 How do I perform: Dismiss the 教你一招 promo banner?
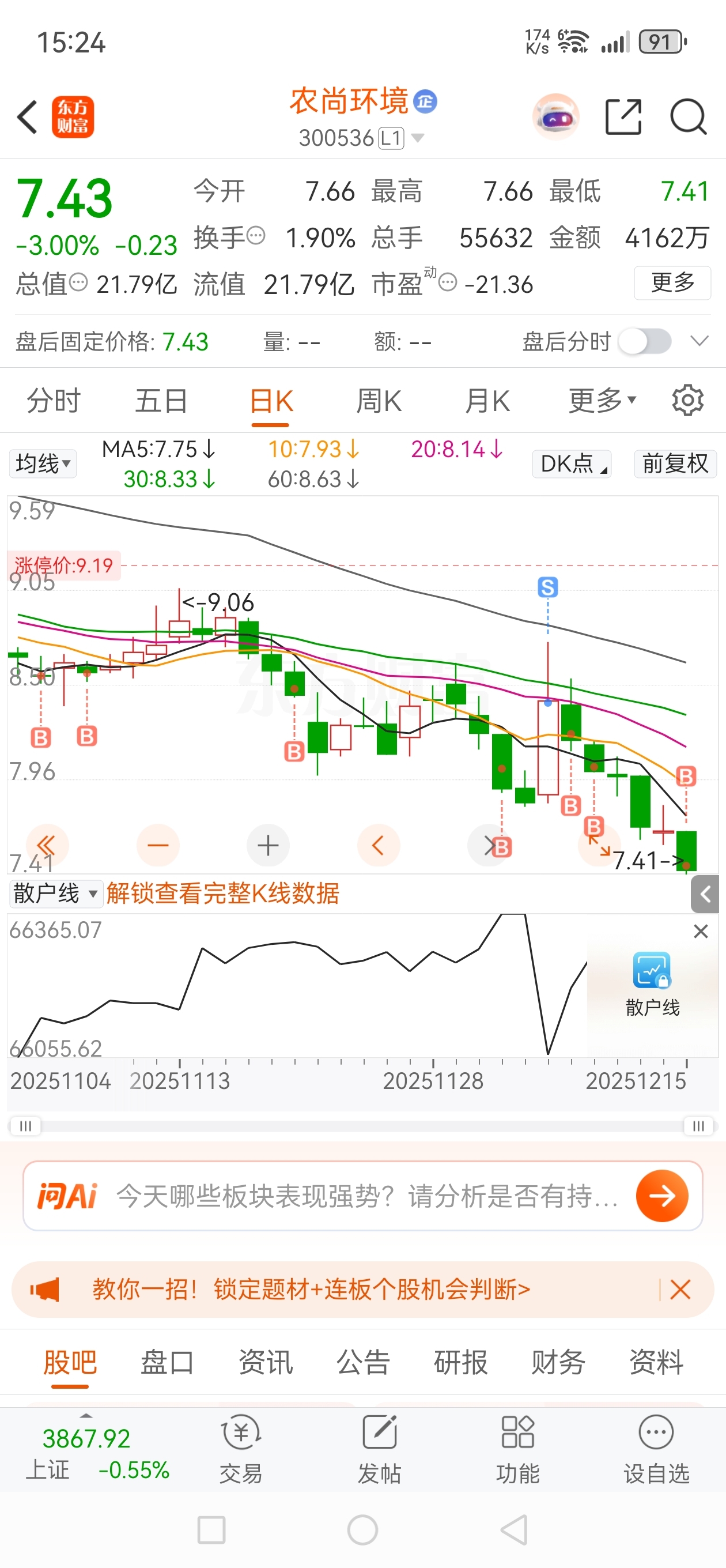[x=680, y=1289]
